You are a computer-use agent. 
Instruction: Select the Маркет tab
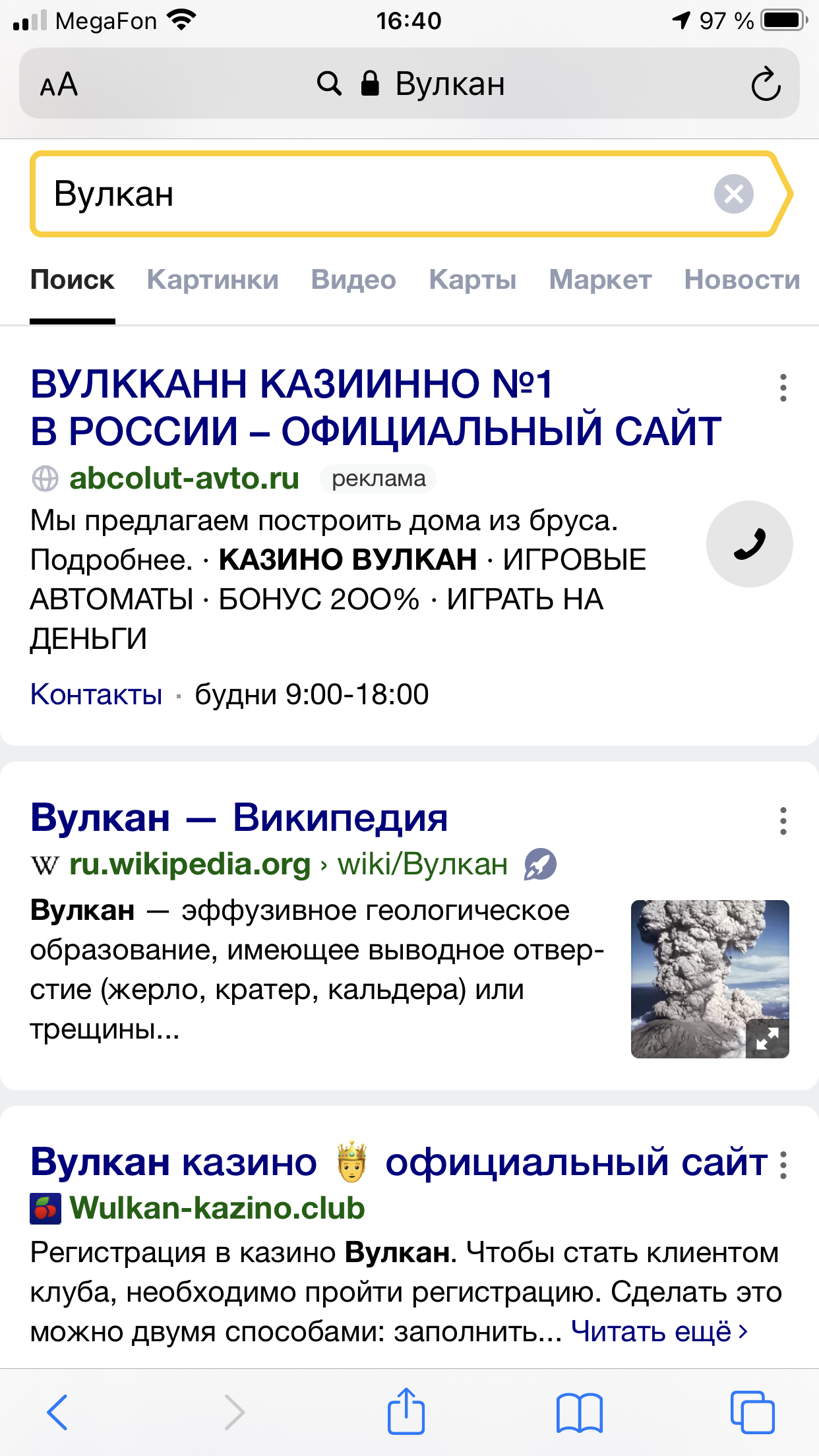(x=600, y=280)
